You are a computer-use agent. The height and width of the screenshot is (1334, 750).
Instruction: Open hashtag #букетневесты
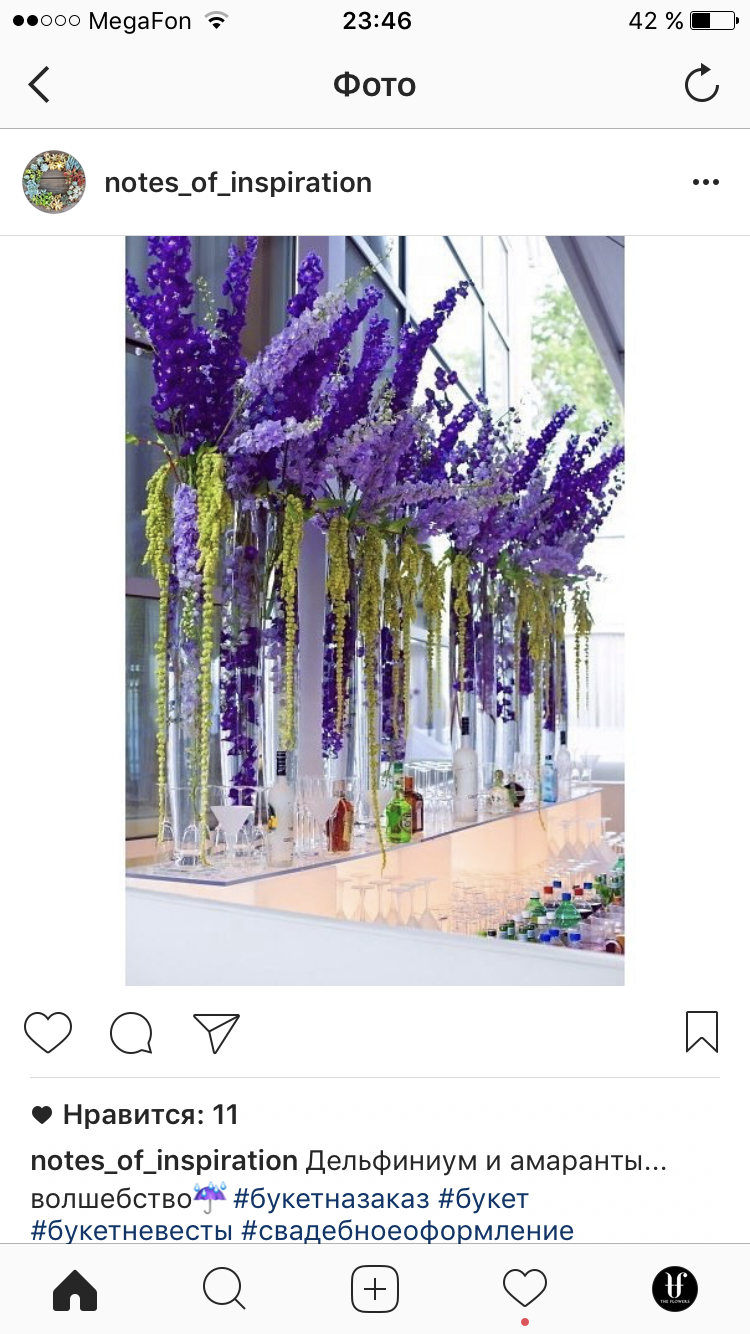point(131,1230)
